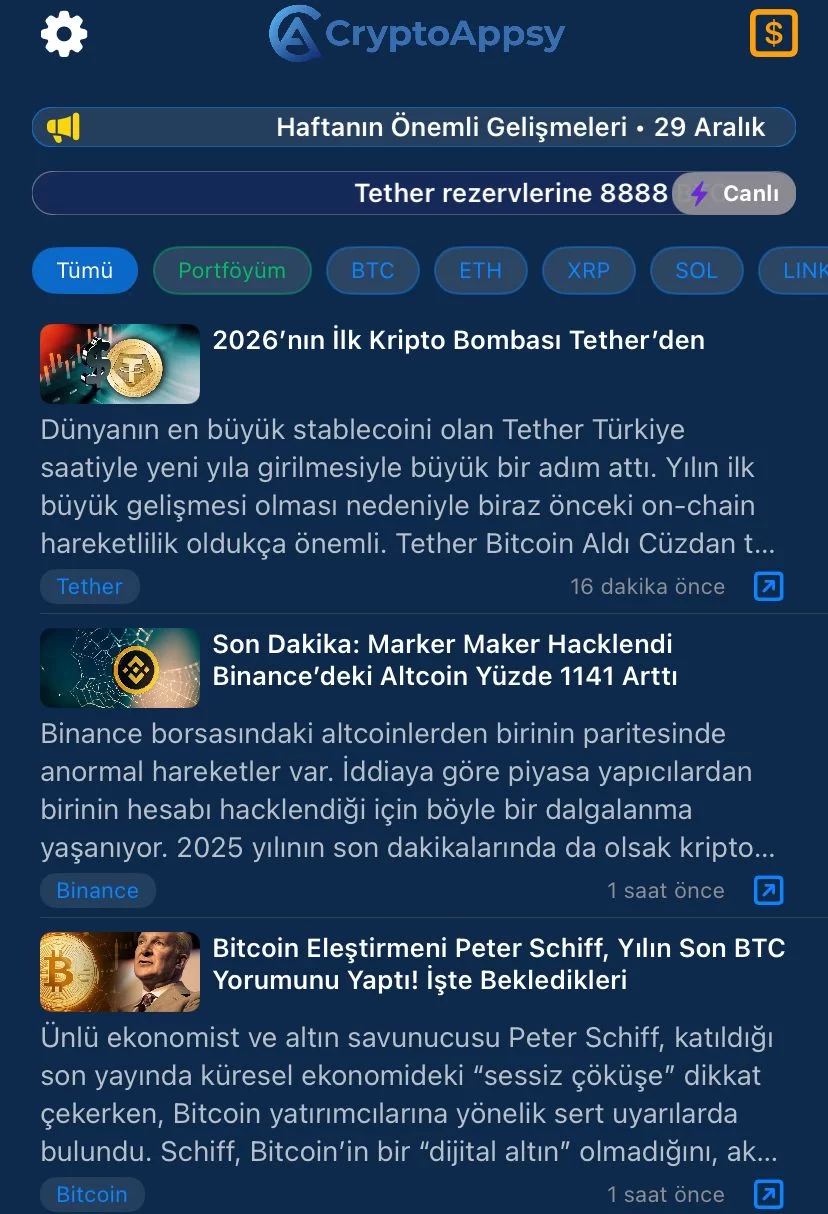Tap the Canlı live button
The width and height of the screenshot is (828, 1214).
coord(735,193)
